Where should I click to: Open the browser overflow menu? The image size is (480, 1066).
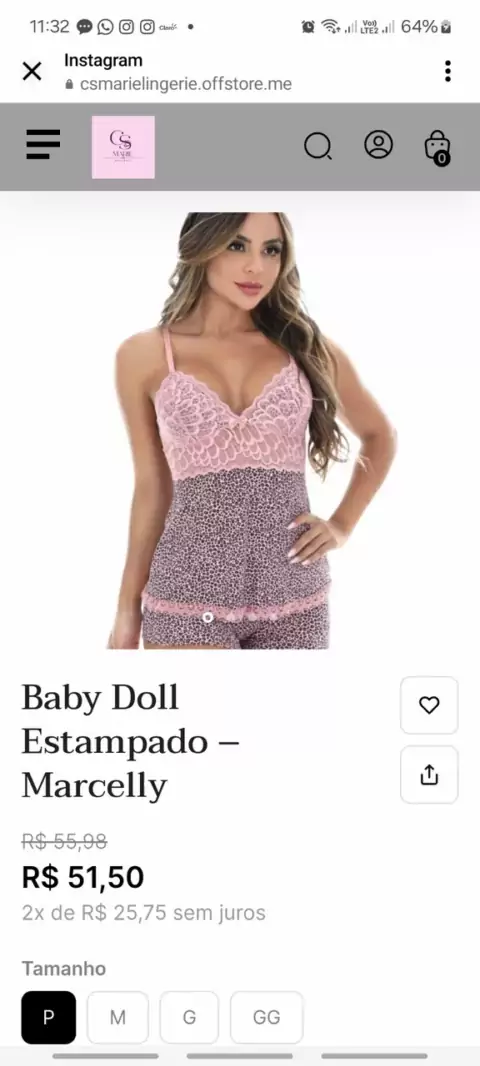click(447, 71)
